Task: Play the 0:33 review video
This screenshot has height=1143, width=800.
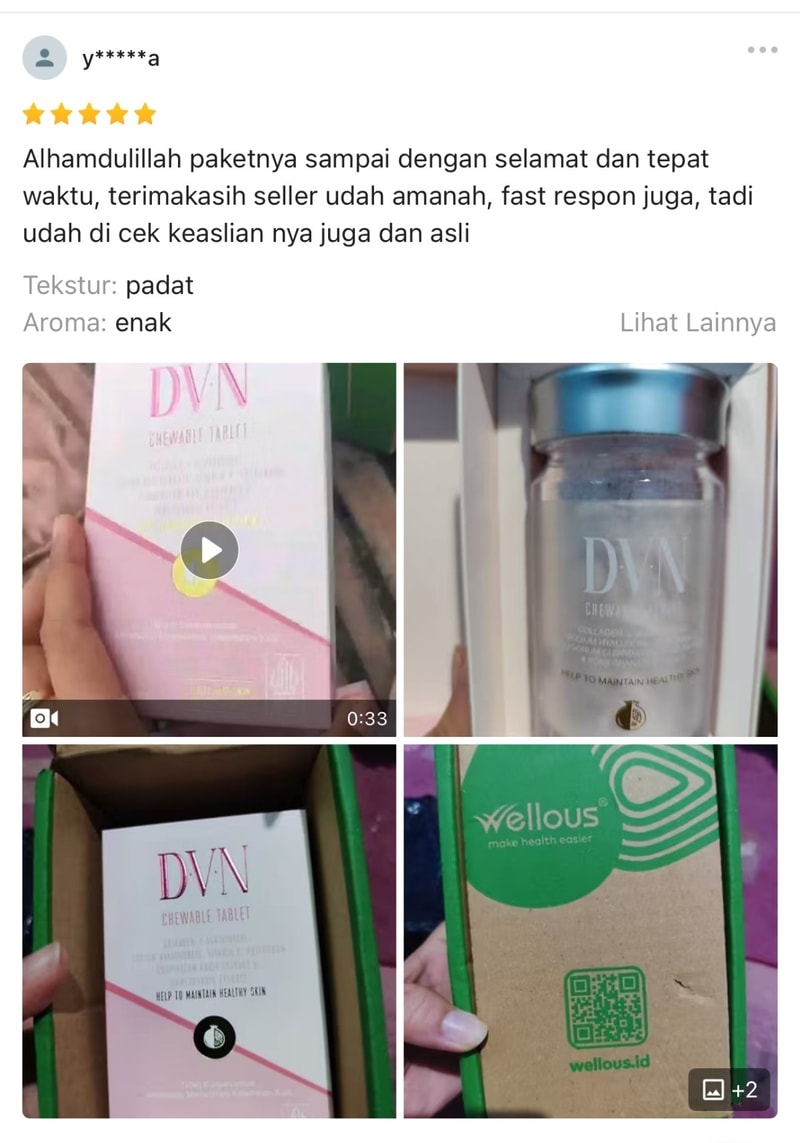Action: [x=209, y=550]
